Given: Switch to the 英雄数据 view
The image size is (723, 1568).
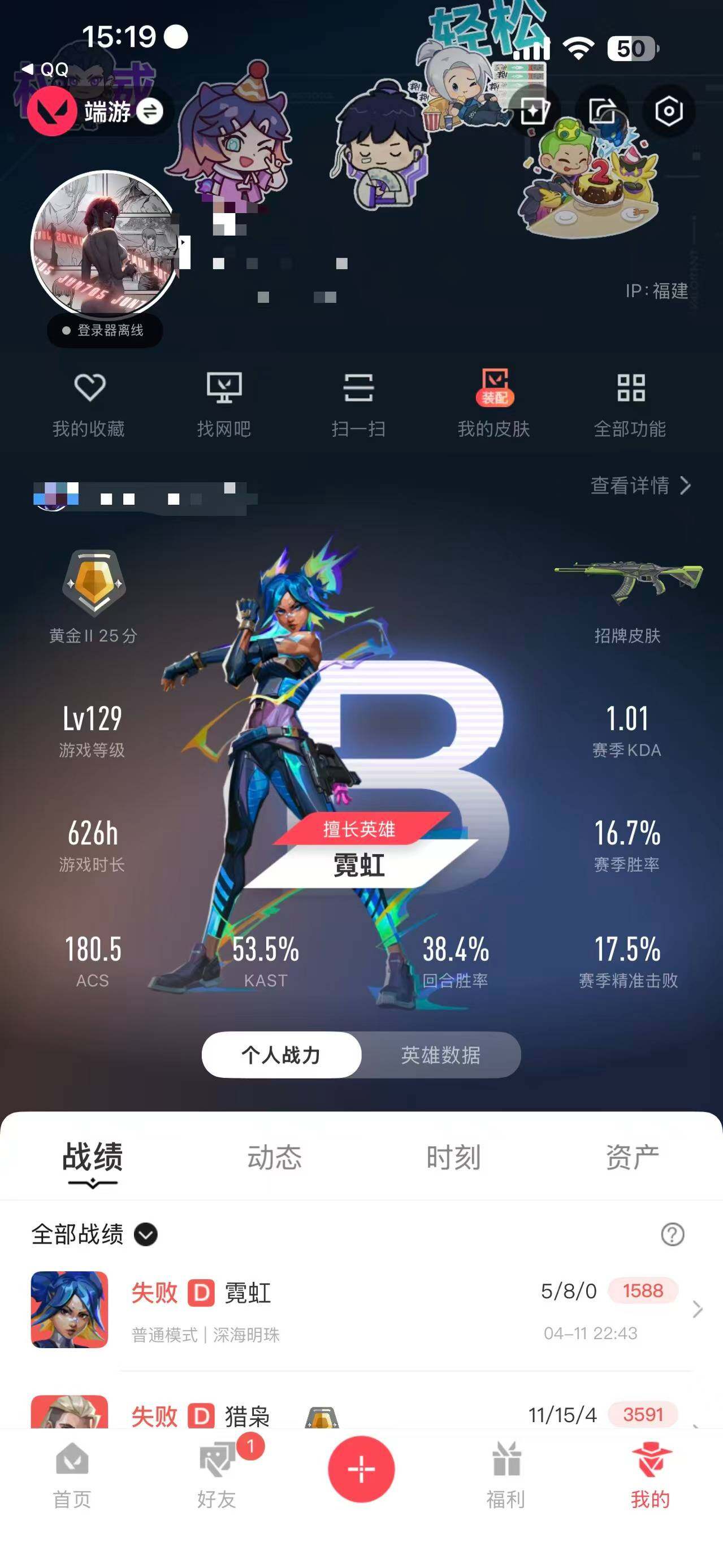Looking at the screenshot, I should (440, 1056).
